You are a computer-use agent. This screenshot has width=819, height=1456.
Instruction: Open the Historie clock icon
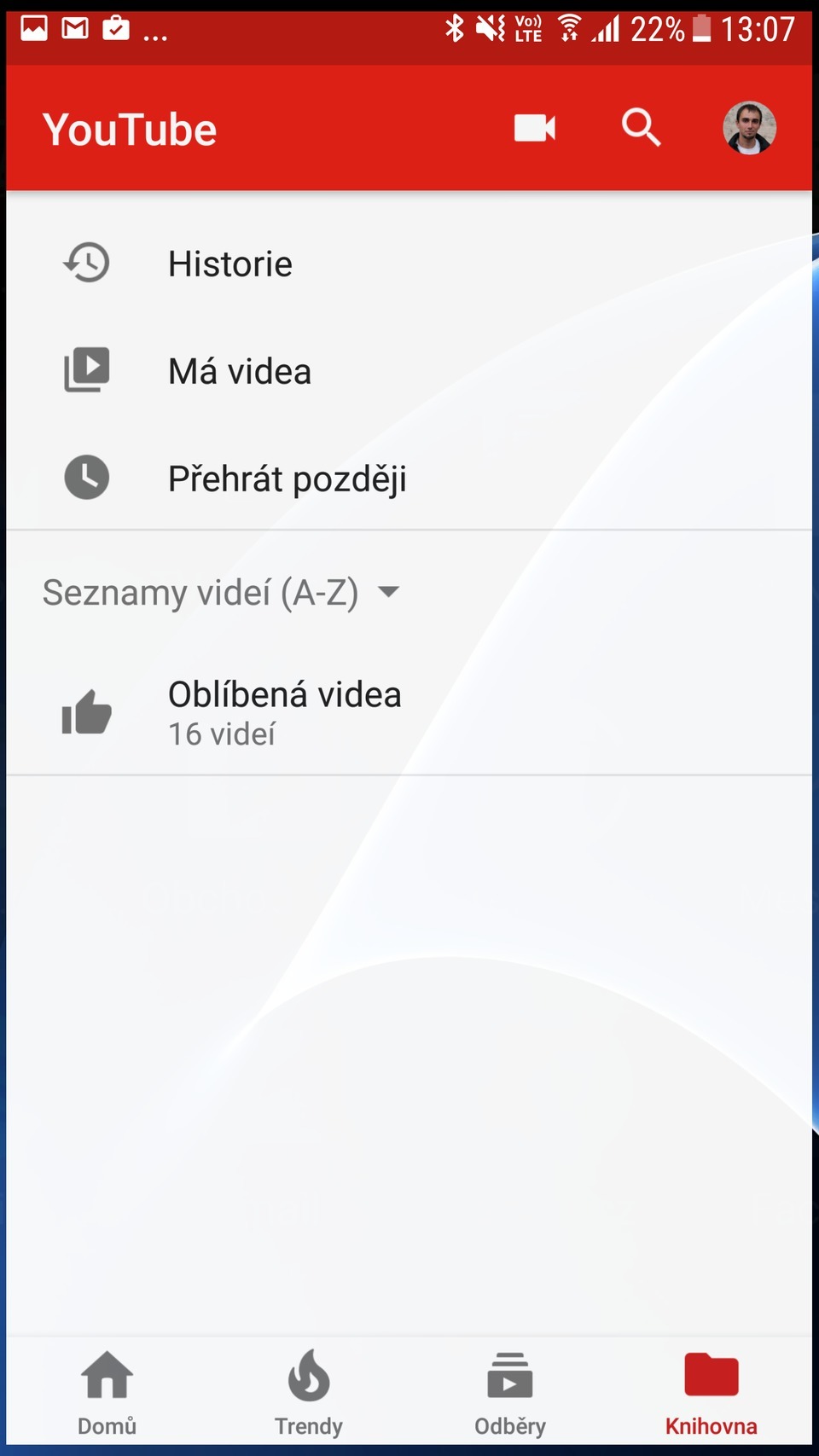click(x=86, y=263)
